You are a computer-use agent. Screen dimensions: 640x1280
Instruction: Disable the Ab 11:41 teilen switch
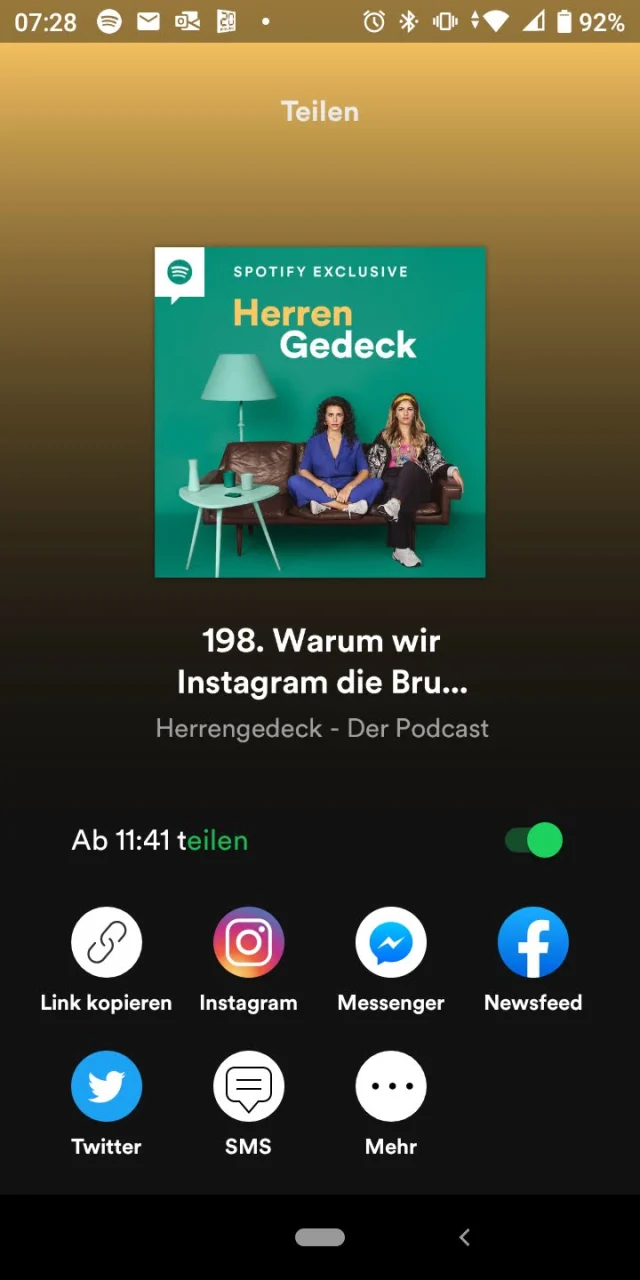(534, 840)
